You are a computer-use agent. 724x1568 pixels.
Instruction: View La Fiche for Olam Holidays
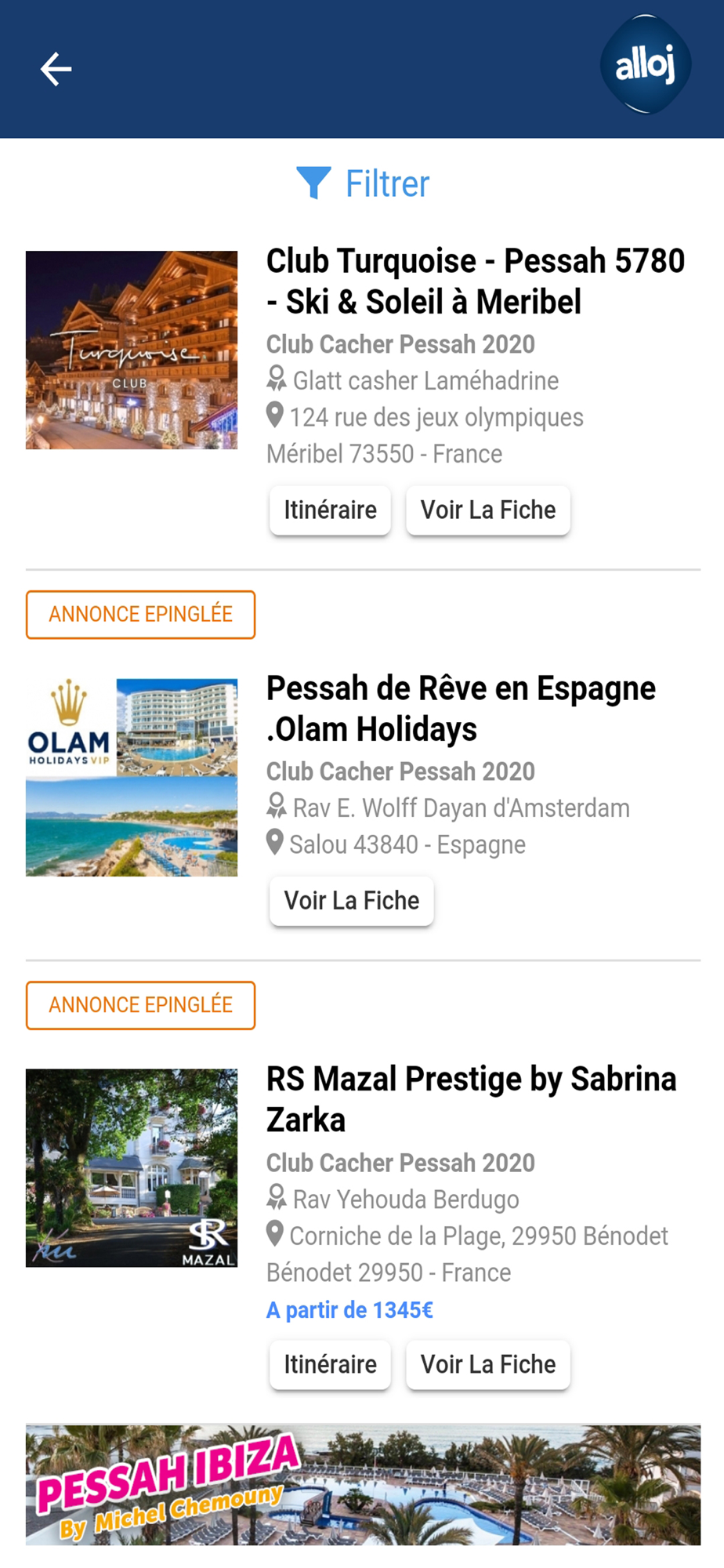pos(351,901)
